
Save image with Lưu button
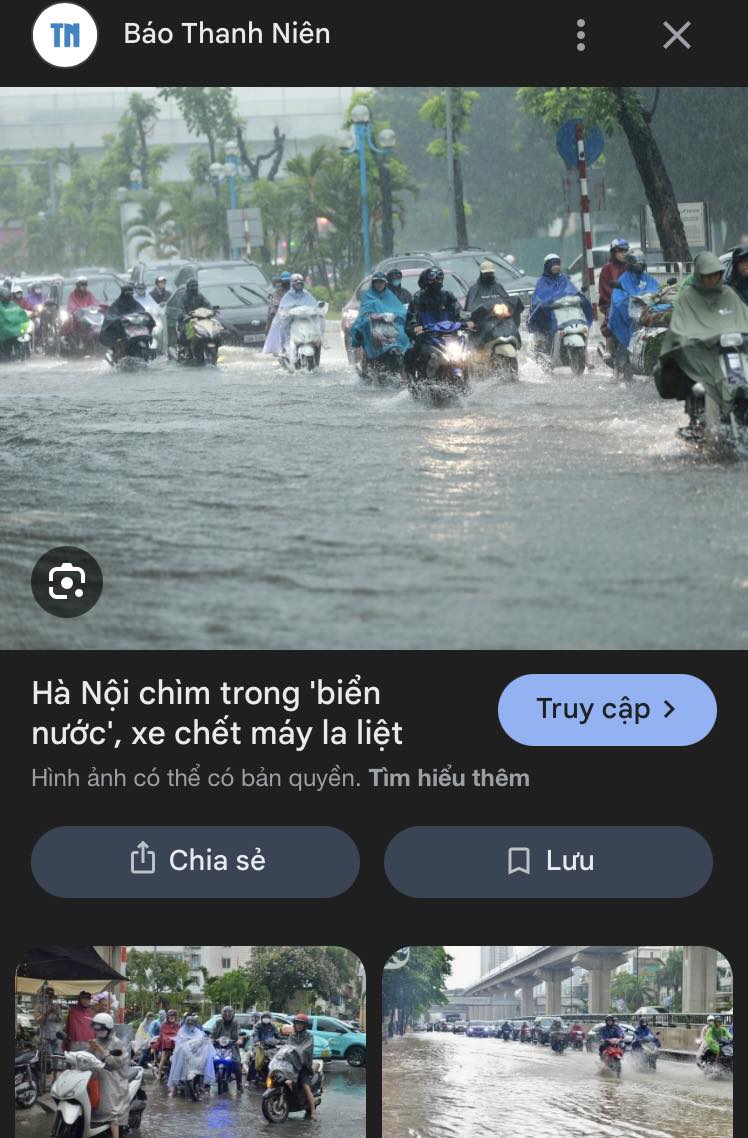548,861
